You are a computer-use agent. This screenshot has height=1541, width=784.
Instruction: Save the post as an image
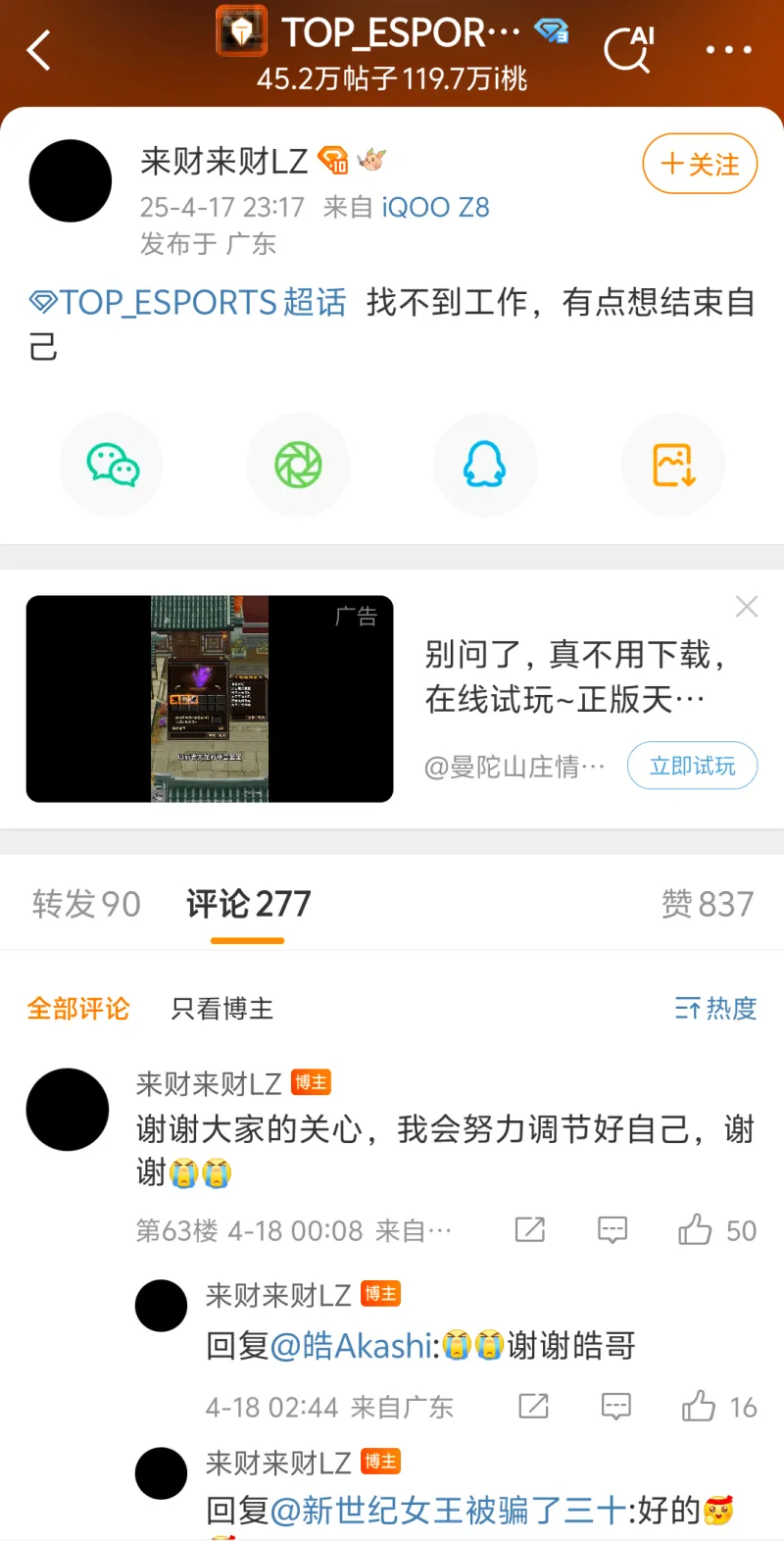point(673,465)
